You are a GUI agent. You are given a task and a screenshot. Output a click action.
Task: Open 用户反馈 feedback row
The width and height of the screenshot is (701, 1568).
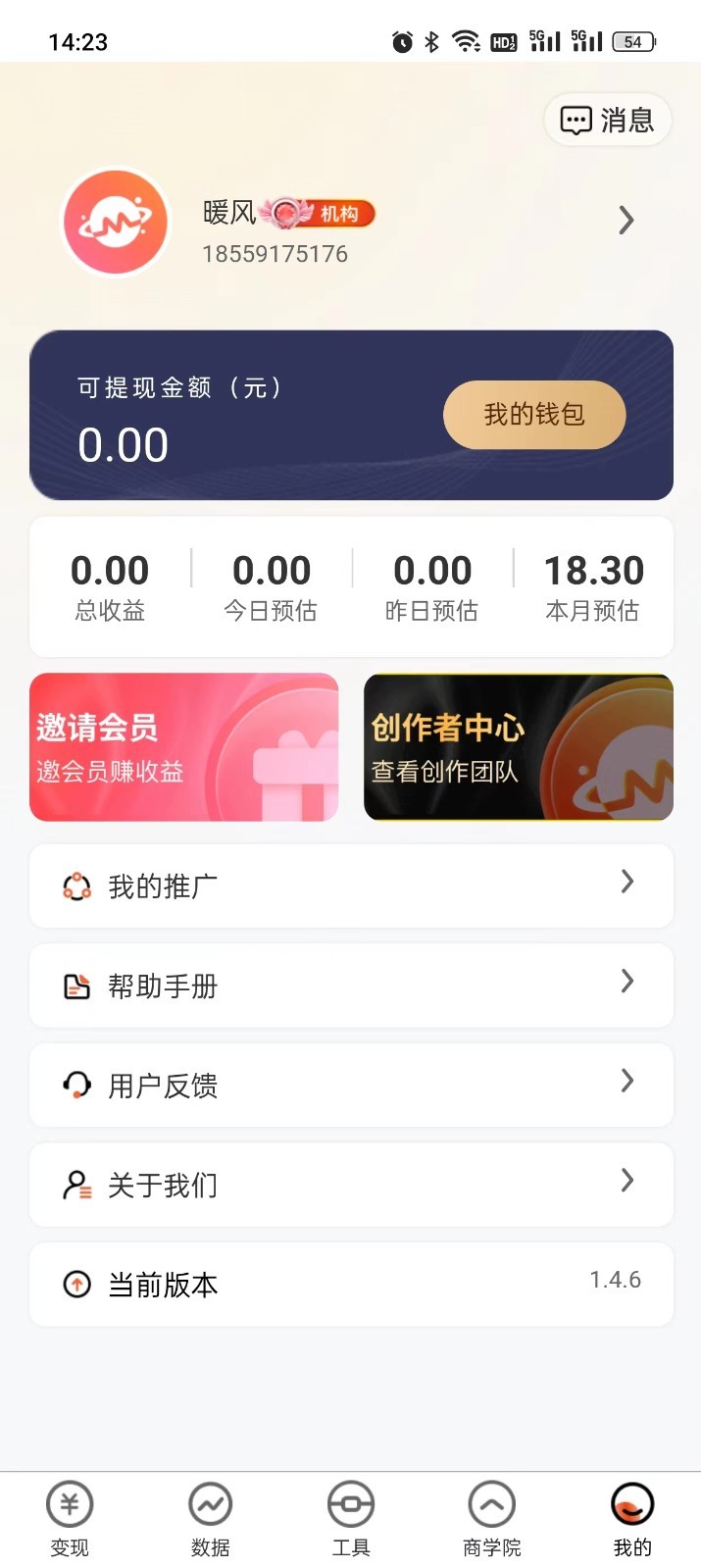[351, 1085]
